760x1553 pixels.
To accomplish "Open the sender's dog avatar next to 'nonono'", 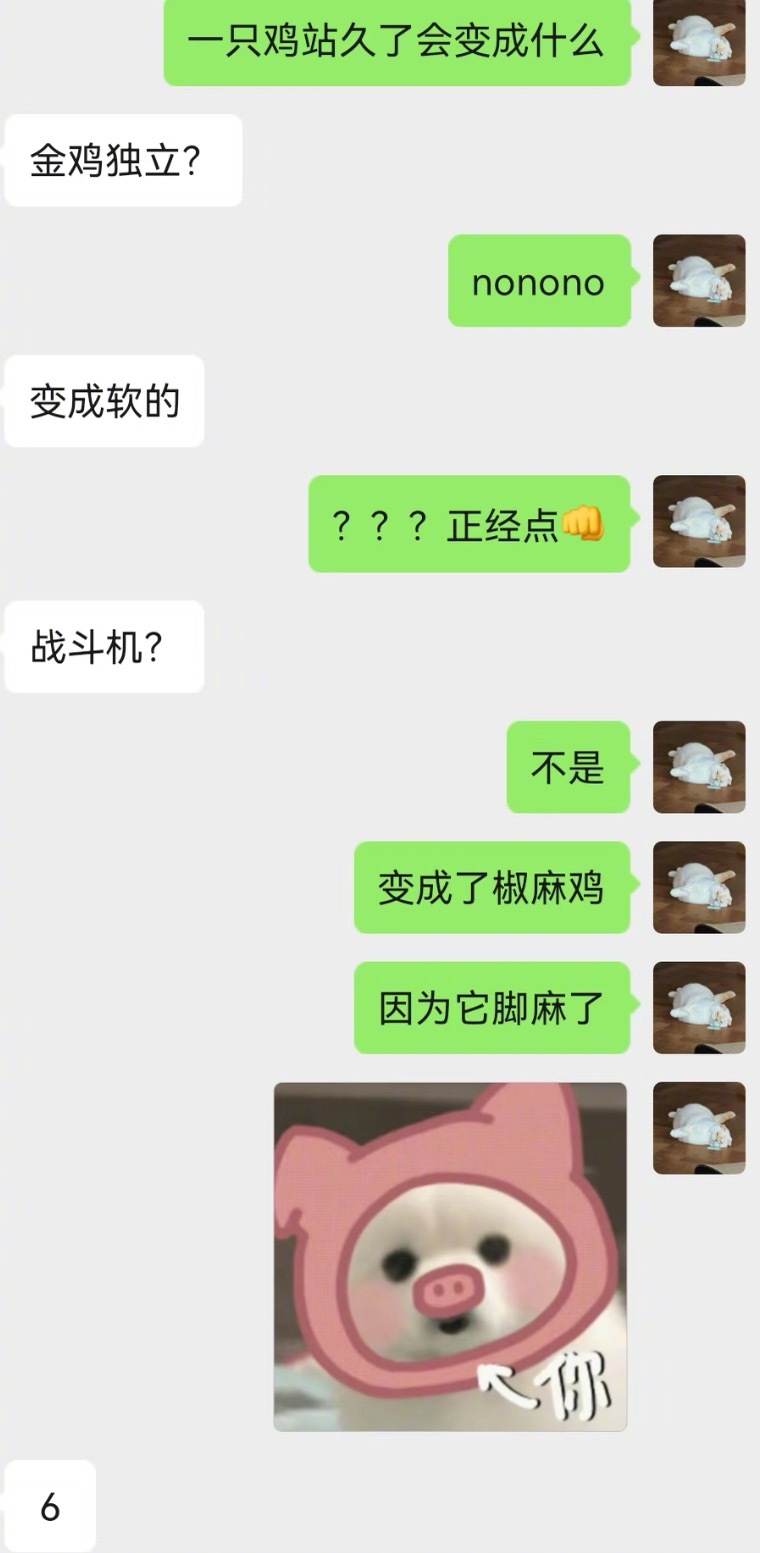I will point(698,281).
